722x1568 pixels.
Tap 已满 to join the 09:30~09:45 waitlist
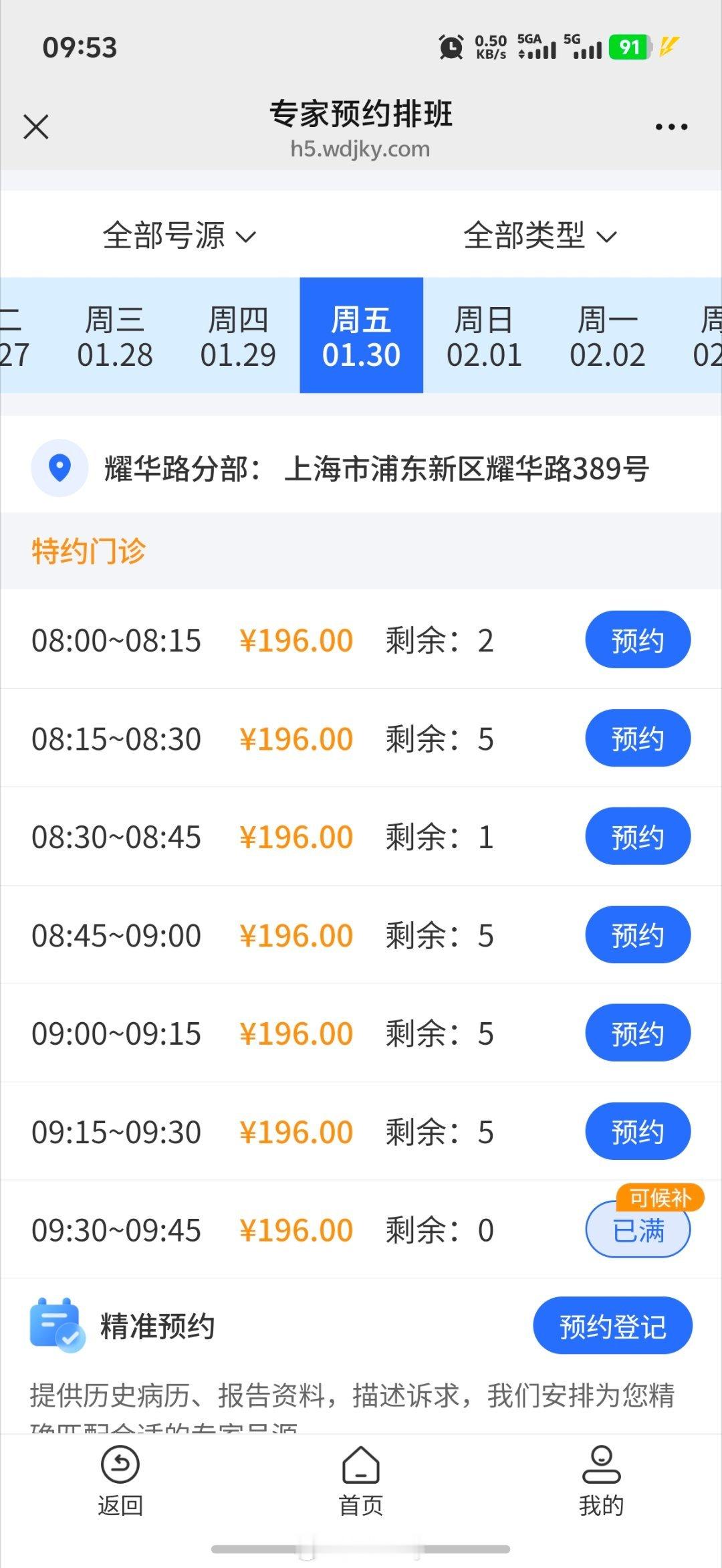638,1230
